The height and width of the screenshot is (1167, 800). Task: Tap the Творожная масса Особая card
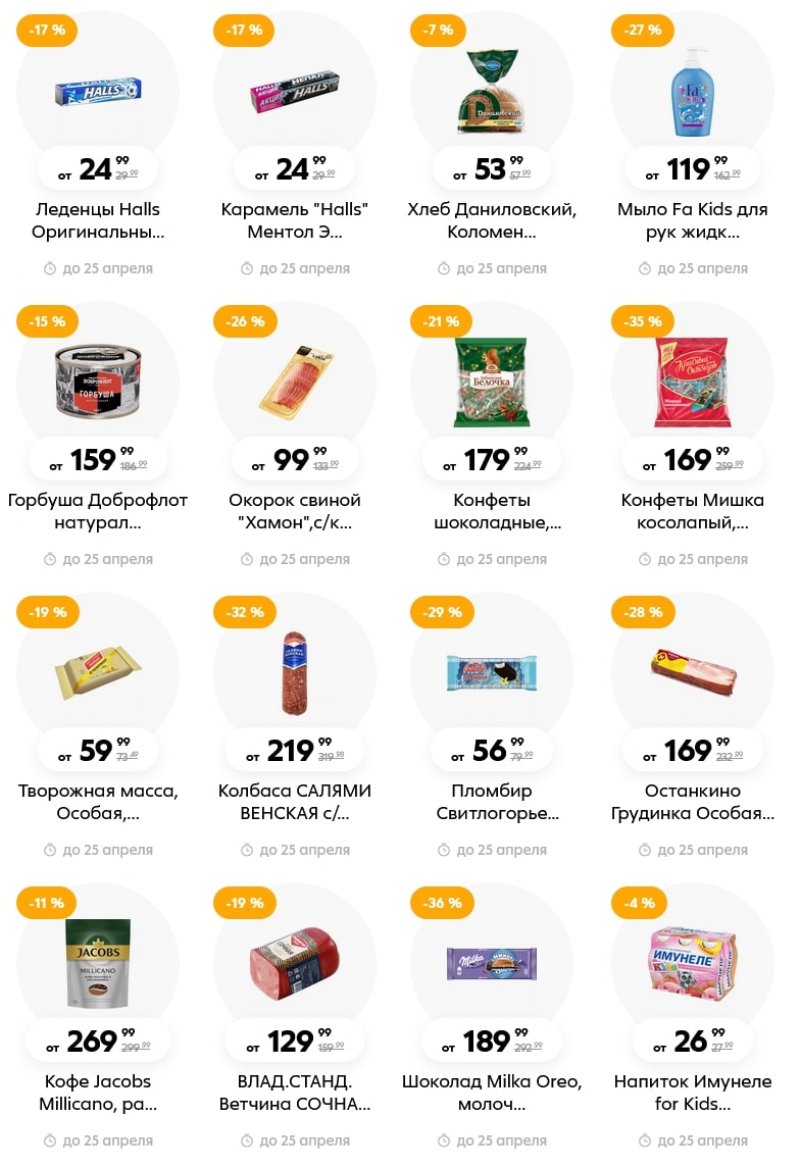click(x=98, y=675)
